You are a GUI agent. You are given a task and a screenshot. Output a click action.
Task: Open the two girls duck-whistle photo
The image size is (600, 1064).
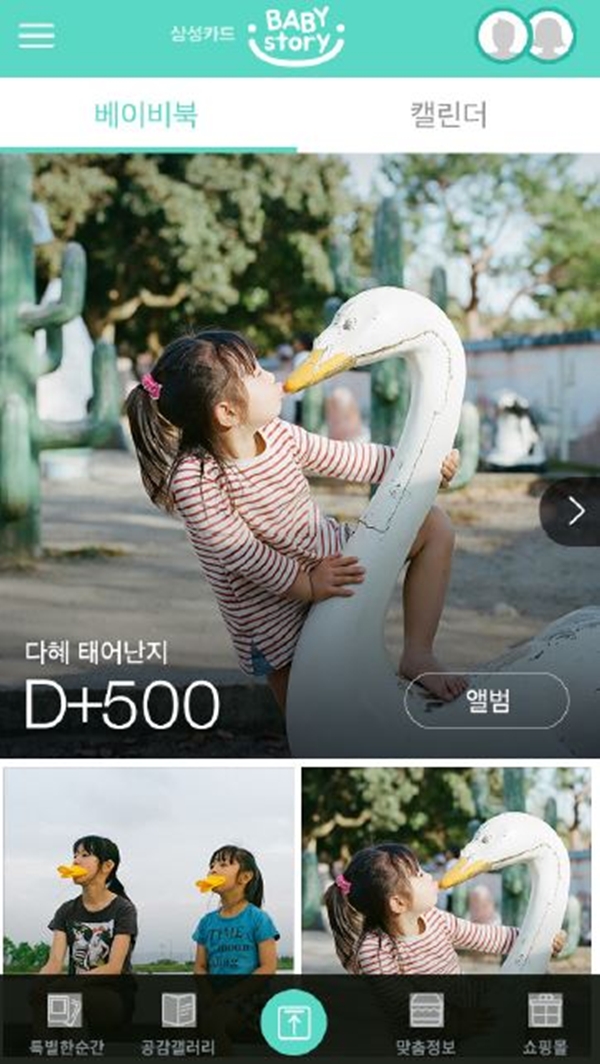coord(150,870)
